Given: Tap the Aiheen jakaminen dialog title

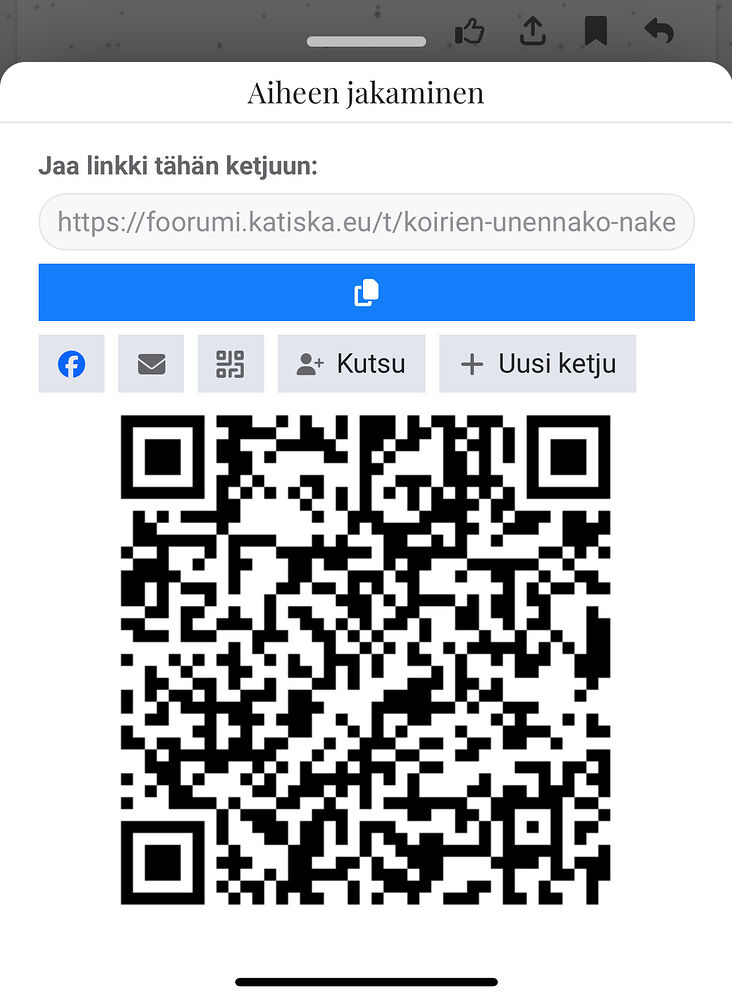Looking at the screenshot, I should point(366,92).
